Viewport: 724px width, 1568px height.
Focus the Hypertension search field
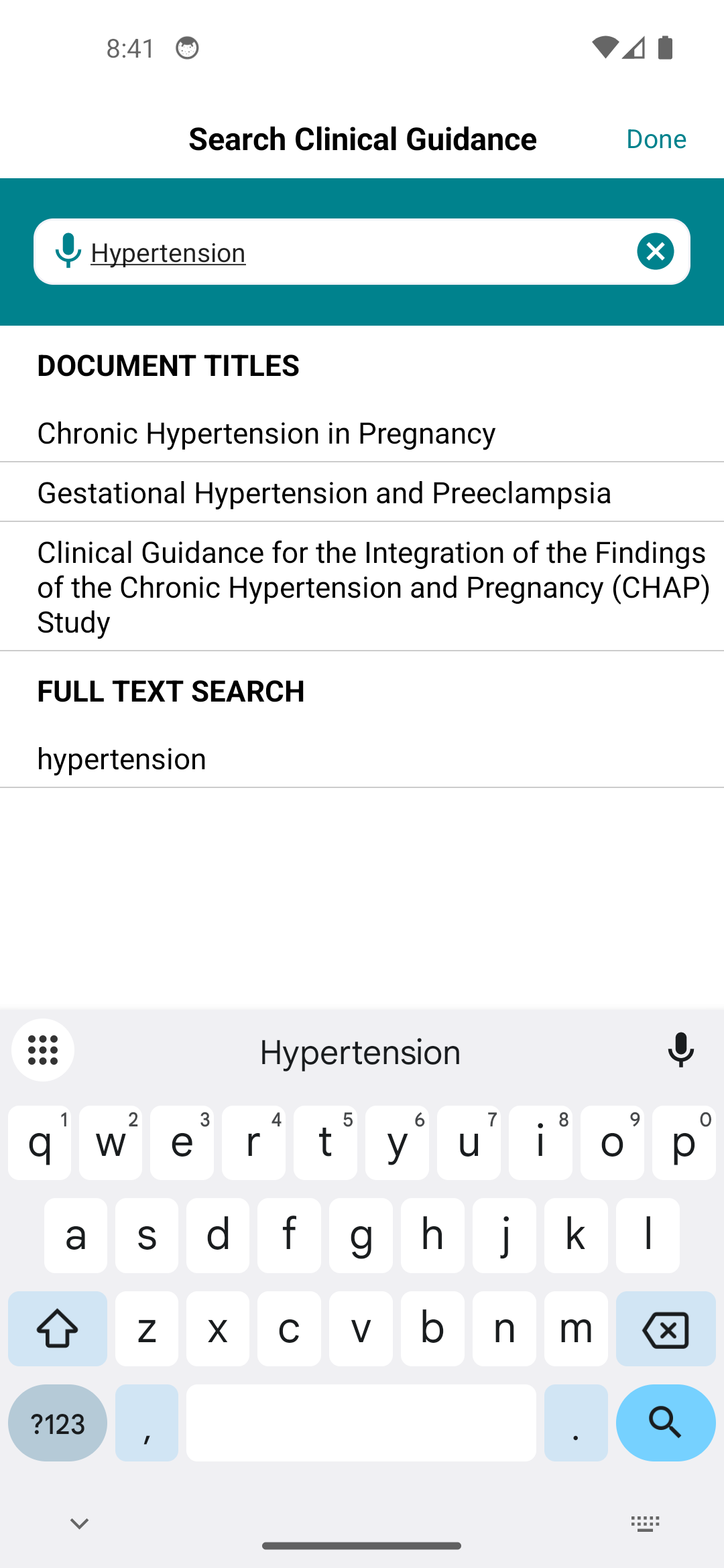pos(362,253)
